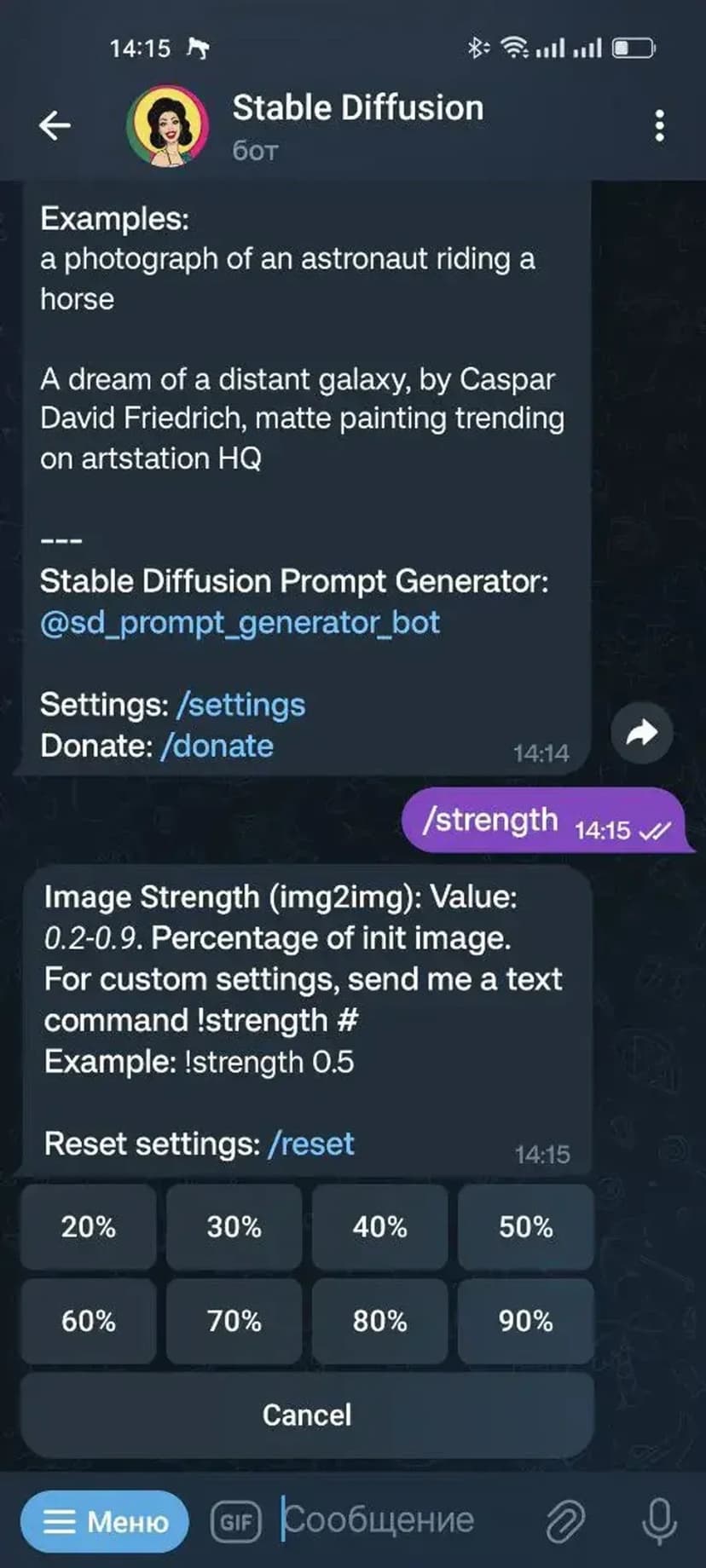The width and height of the screenshot is (706, 1568).
Task: Tap the /reset command link
Action: (311, 1144)
